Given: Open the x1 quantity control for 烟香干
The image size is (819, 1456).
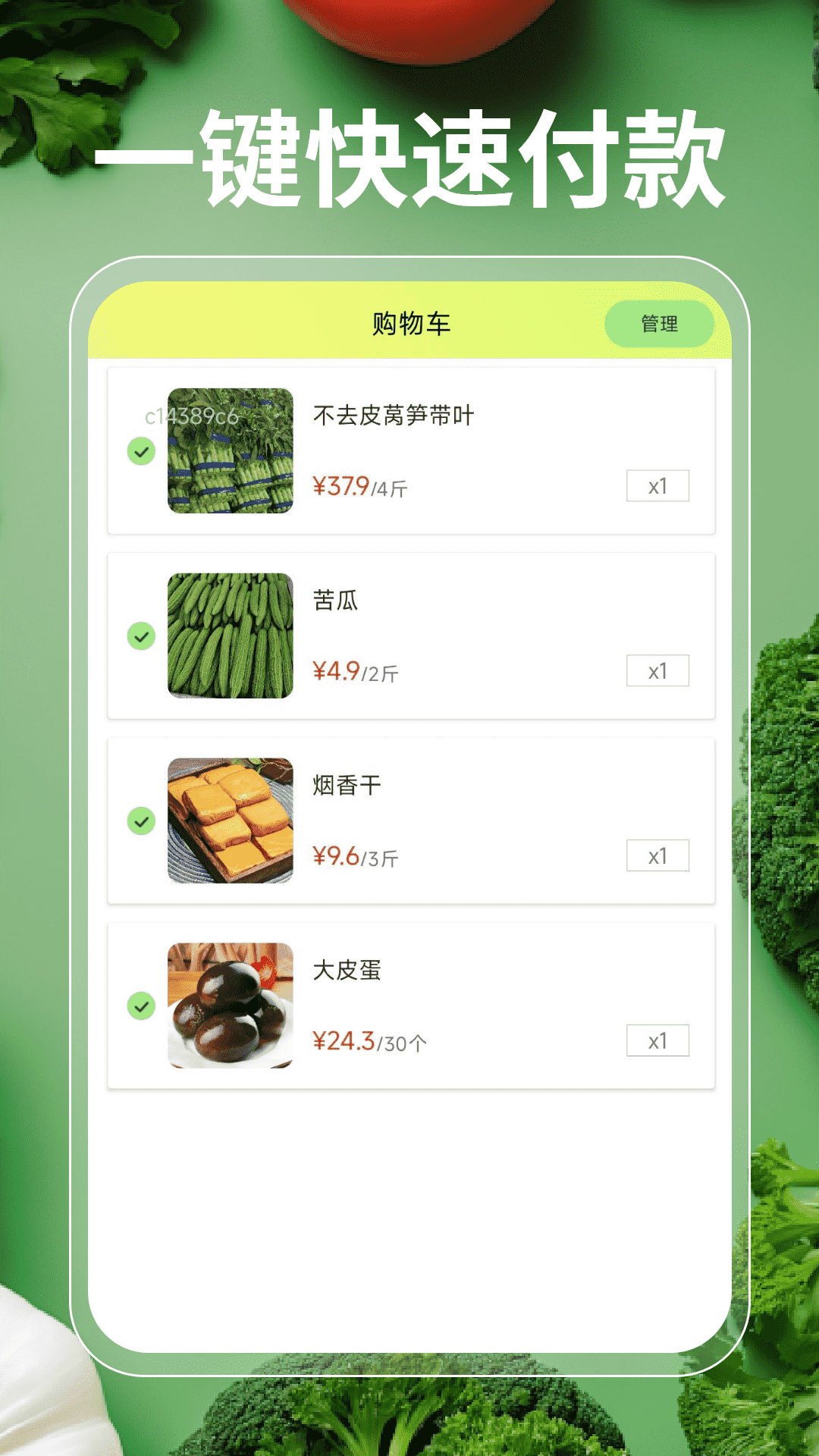Looking at the screenshot, I should click(x=657, y=855).
